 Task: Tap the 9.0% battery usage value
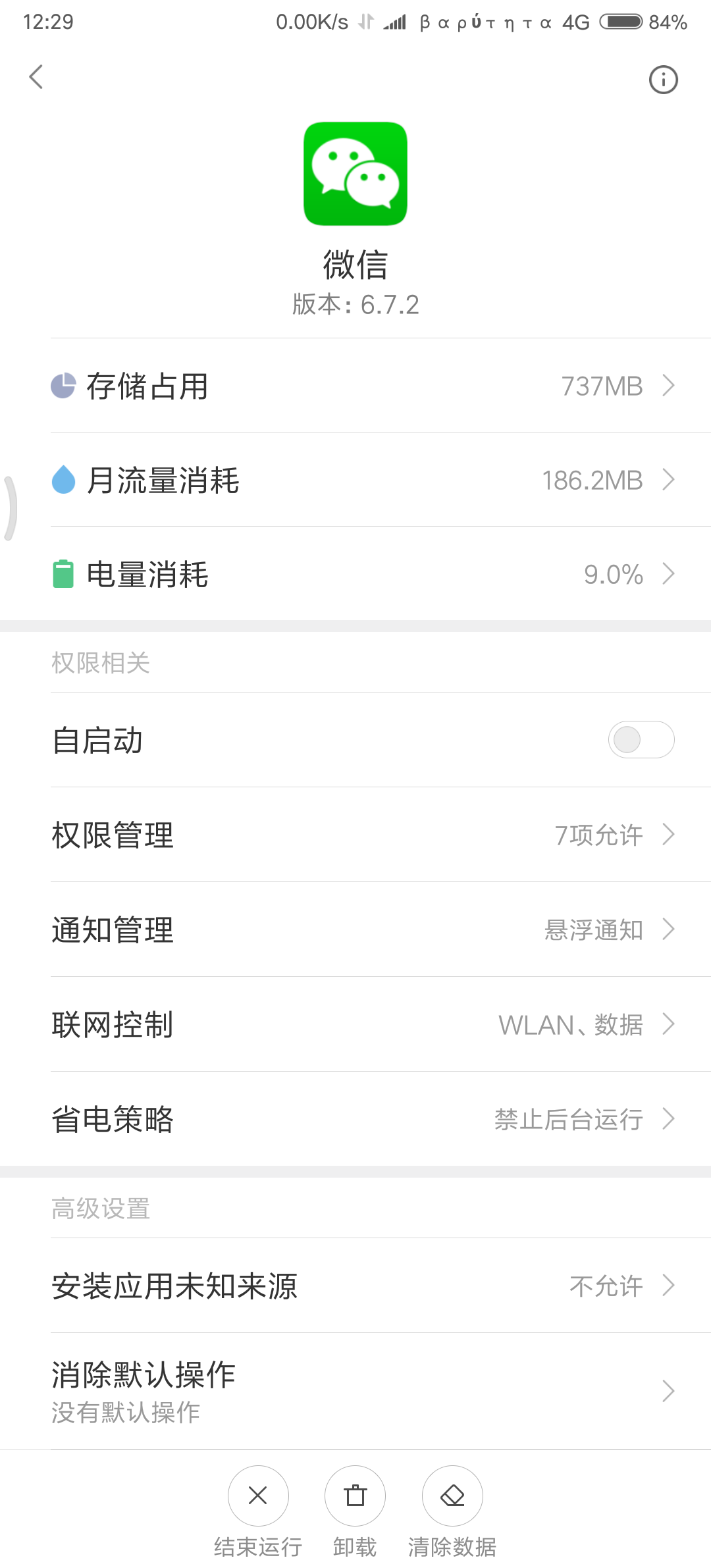[x=614, y=575]
